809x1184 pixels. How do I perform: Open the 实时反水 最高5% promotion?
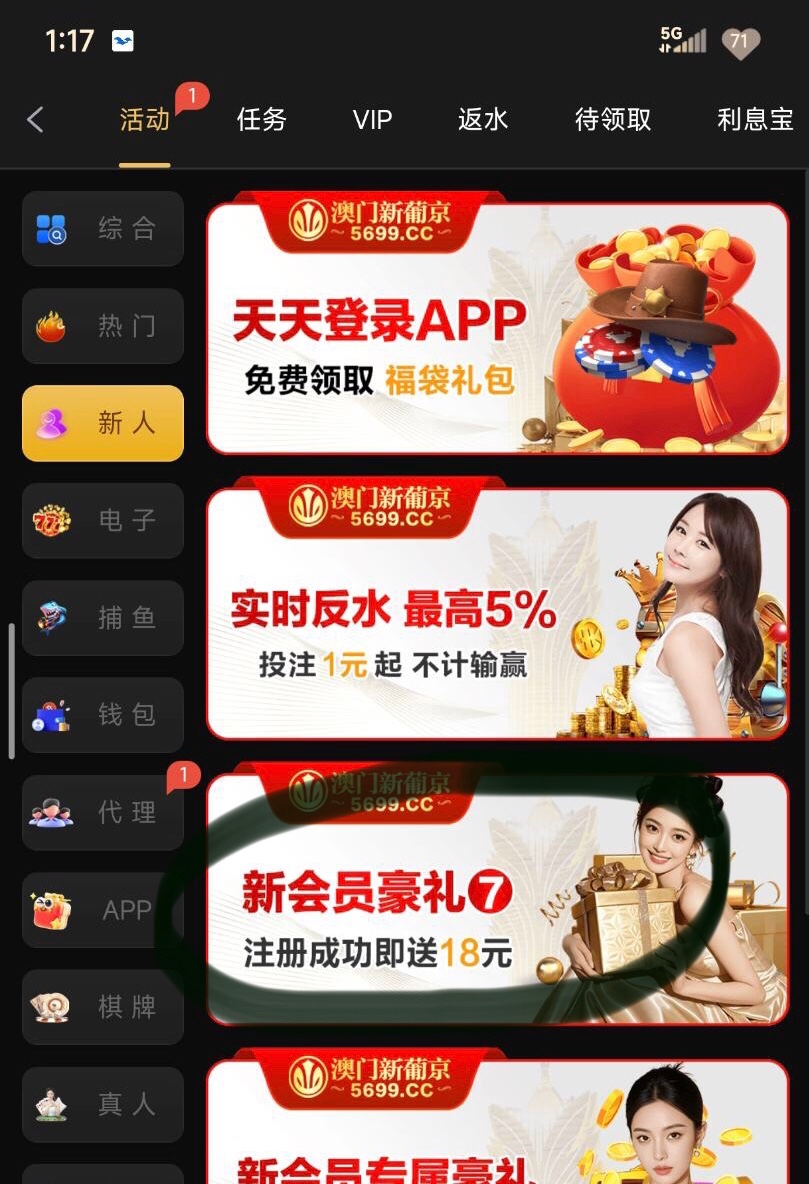coord(497,615)
